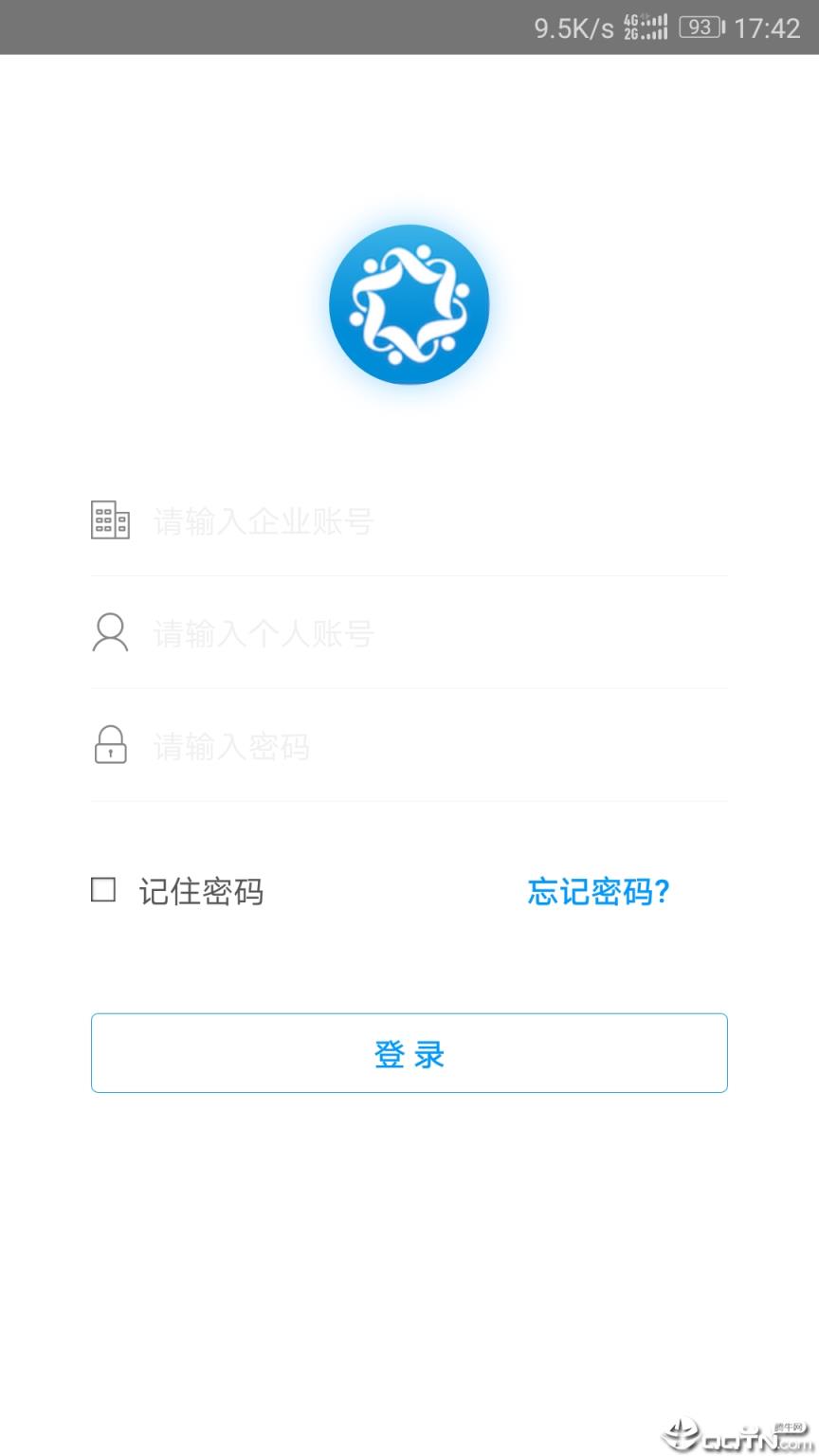This screenshot has height=1456, width=819.
Task: Click the app logo at the top
Action: coord(409,303)
